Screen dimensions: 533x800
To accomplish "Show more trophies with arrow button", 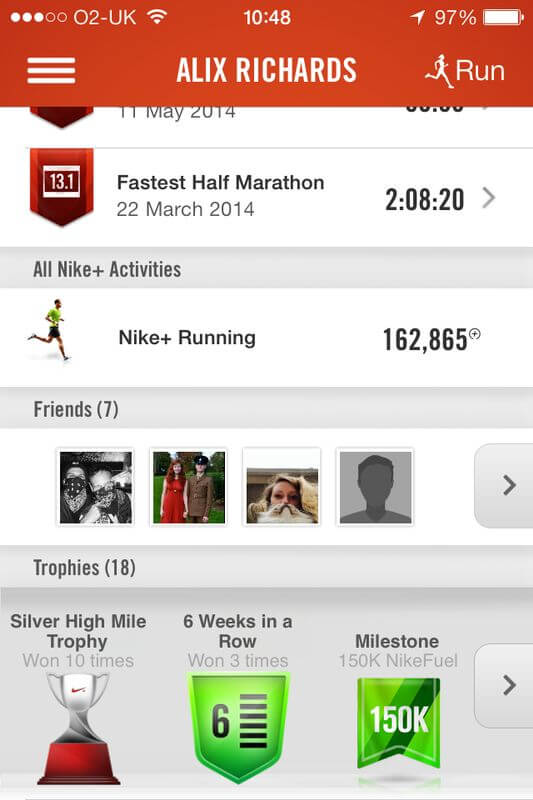I will pyautogui.click(x=504, y=685).
